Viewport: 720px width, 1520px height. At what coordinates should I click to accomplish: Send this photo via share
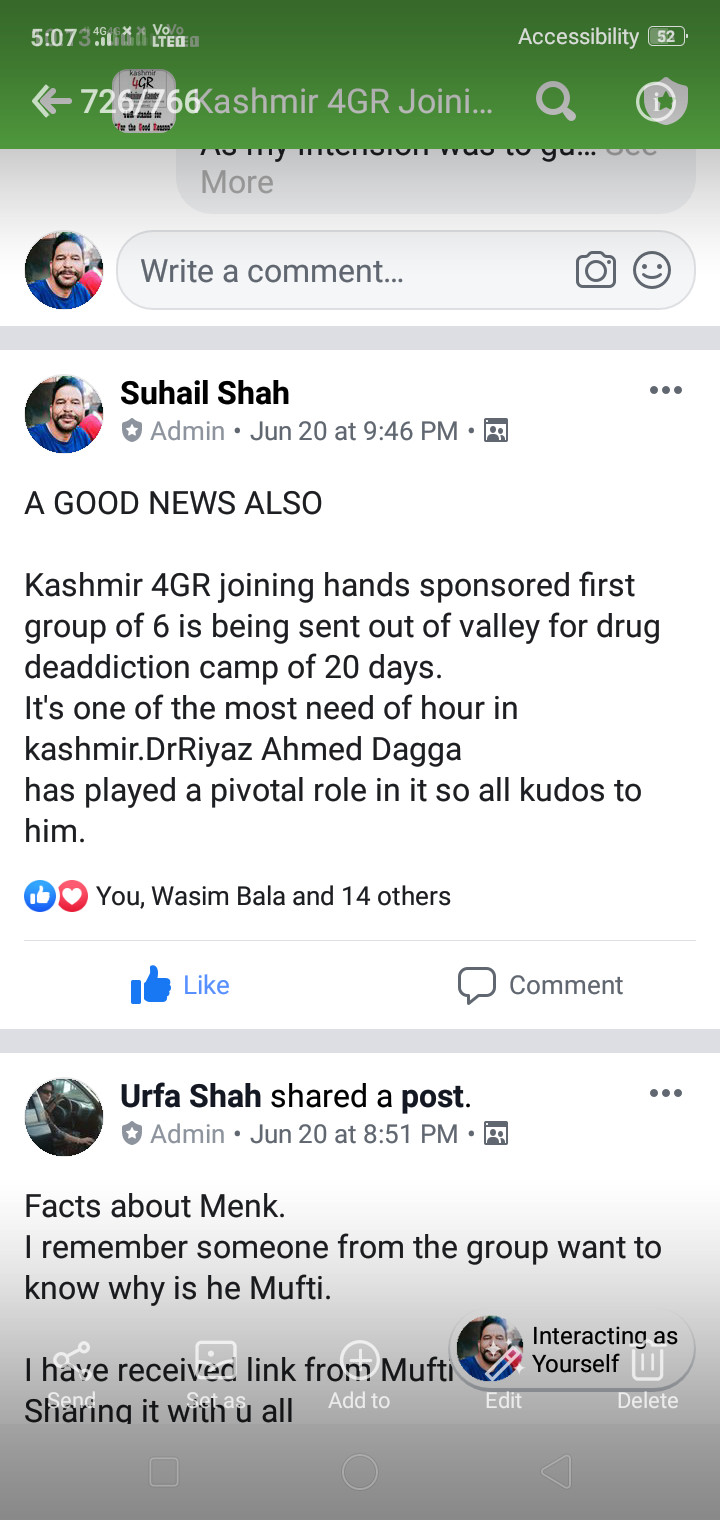pos(72,1375)
